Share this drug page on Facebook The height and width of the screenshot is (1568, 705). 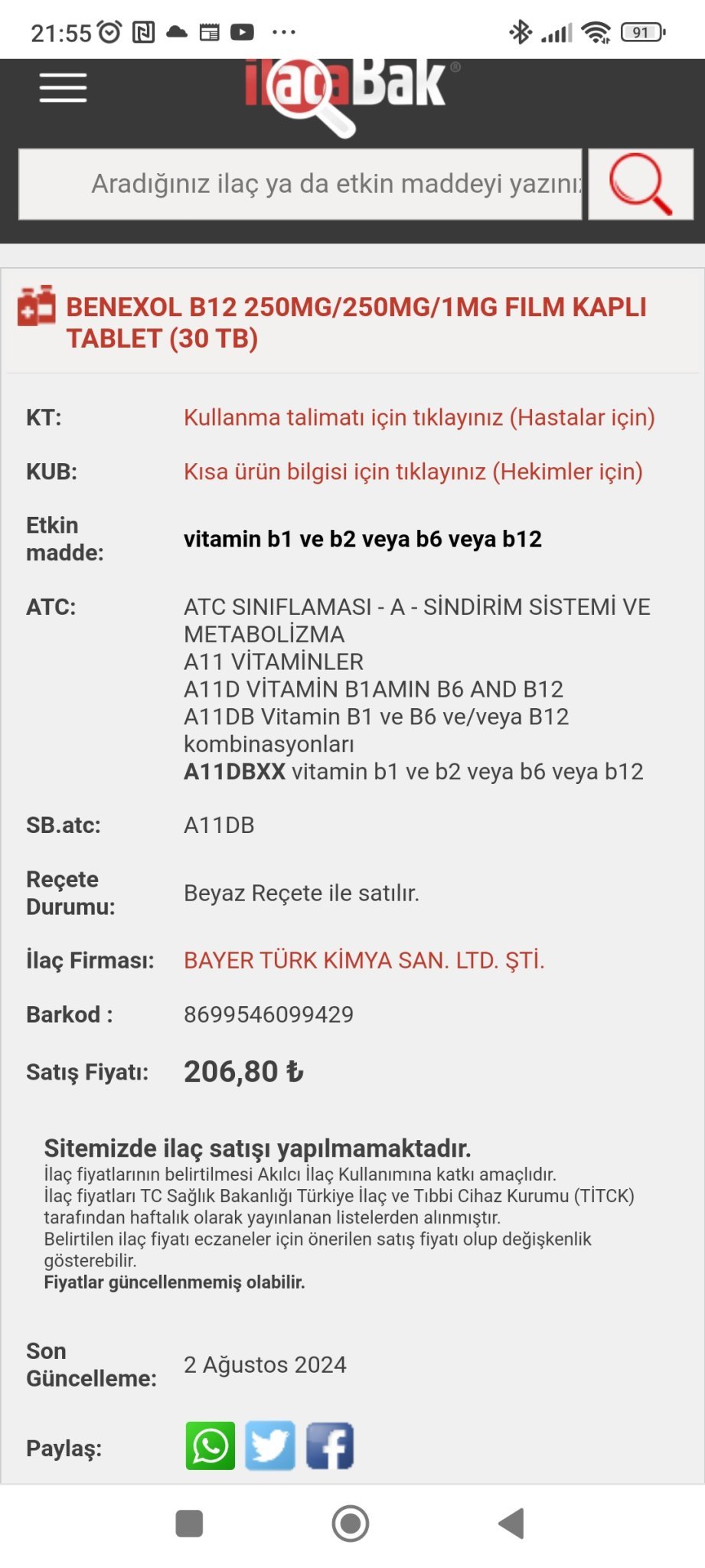[x=330, y=1445]
